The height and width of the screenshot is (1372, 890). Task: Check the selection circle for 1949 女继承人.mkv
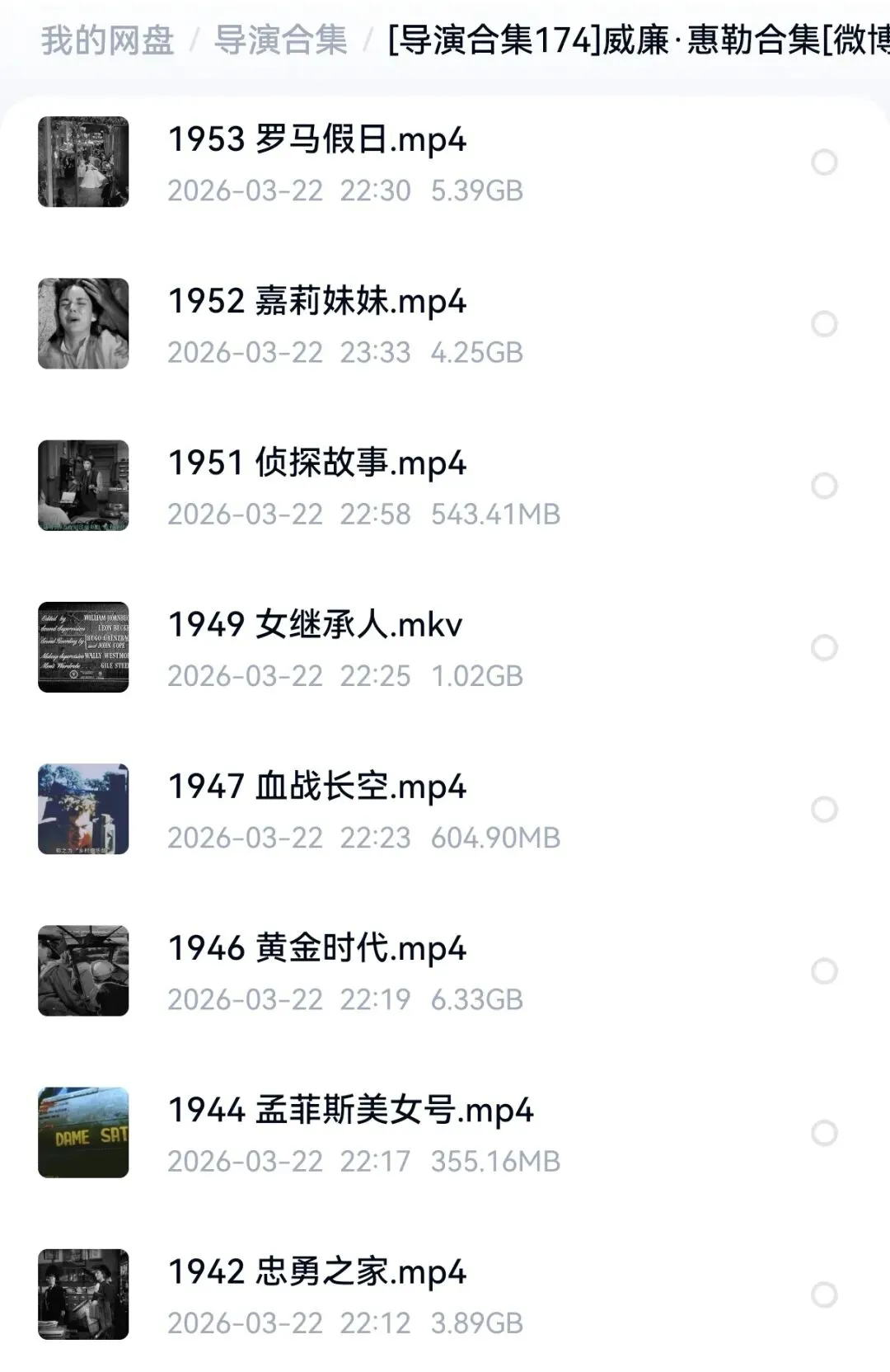click(x=824, y=647)
